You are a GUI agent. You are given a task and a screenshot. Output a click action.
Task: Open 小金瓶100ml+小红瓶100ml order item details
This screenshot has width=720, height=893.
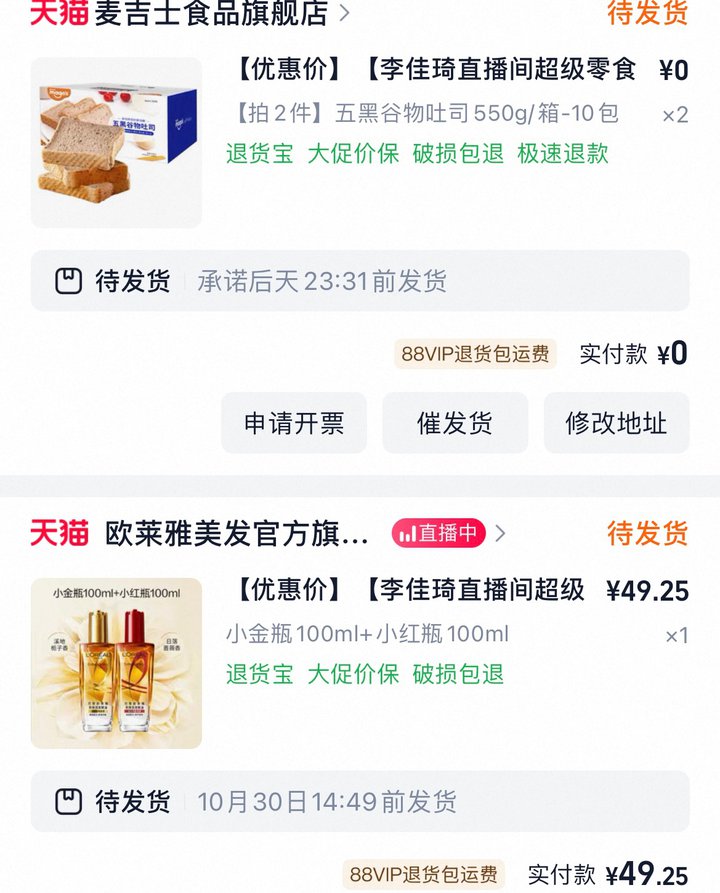coord(410,591)
